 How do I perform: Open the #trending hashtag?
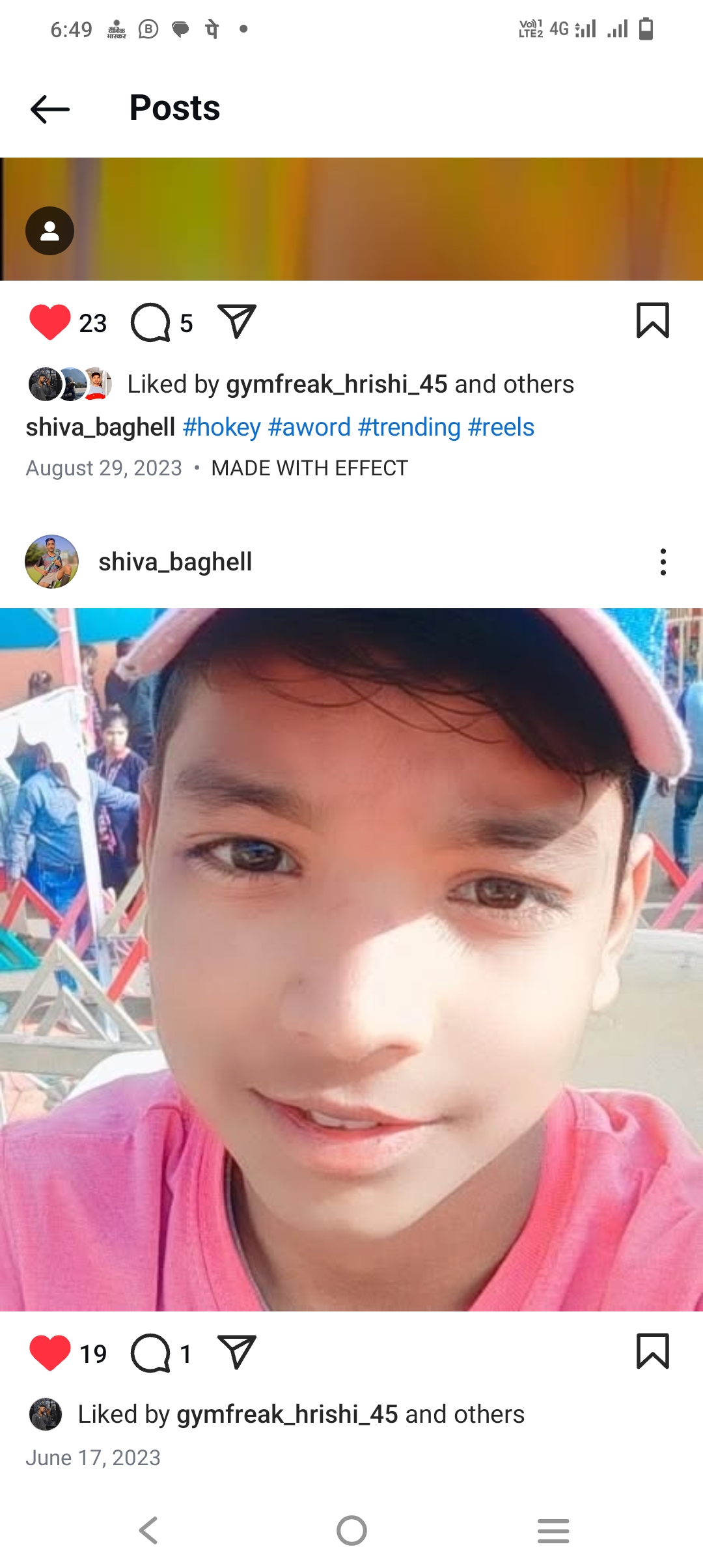pos(409,427)
